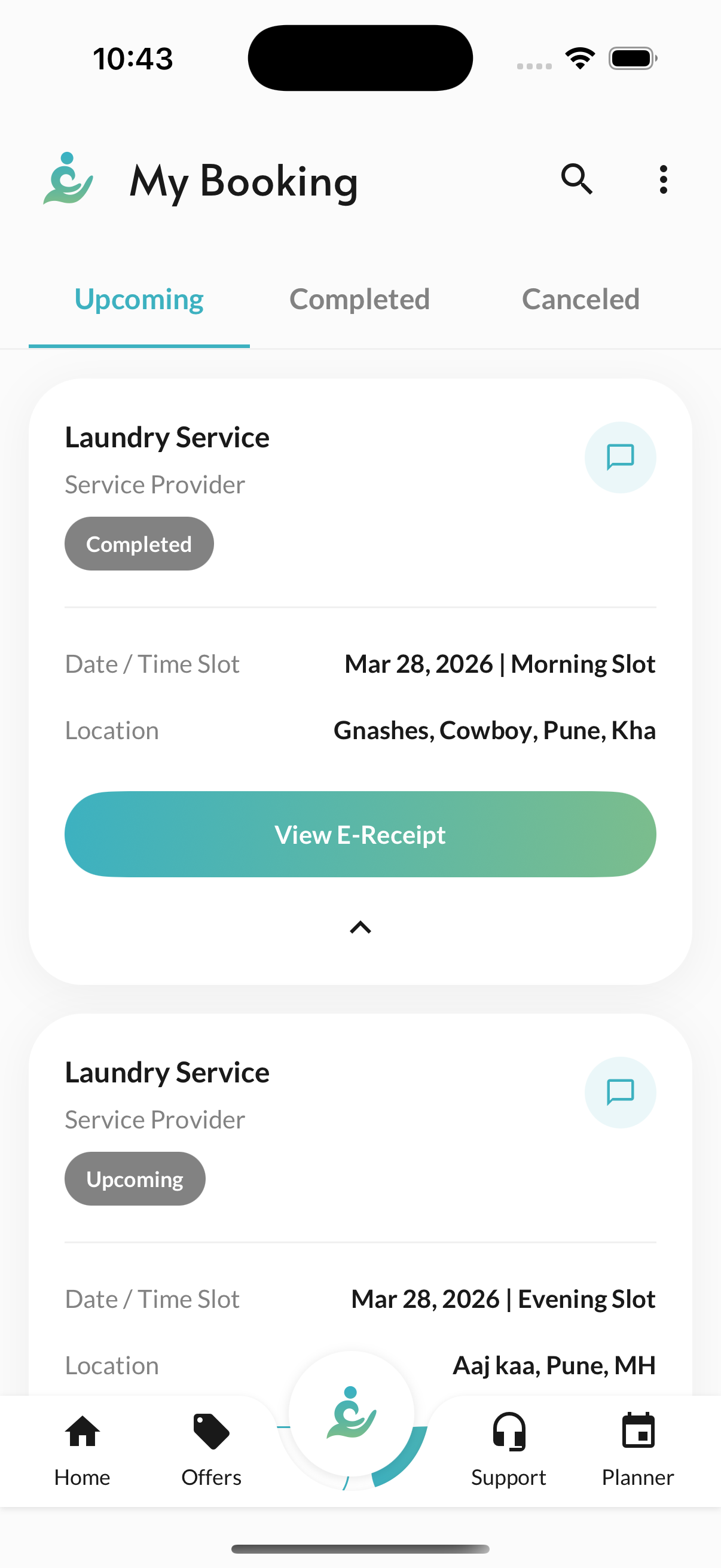Switch to the Completed tab
721x1568 pixels.
[359, 300]
